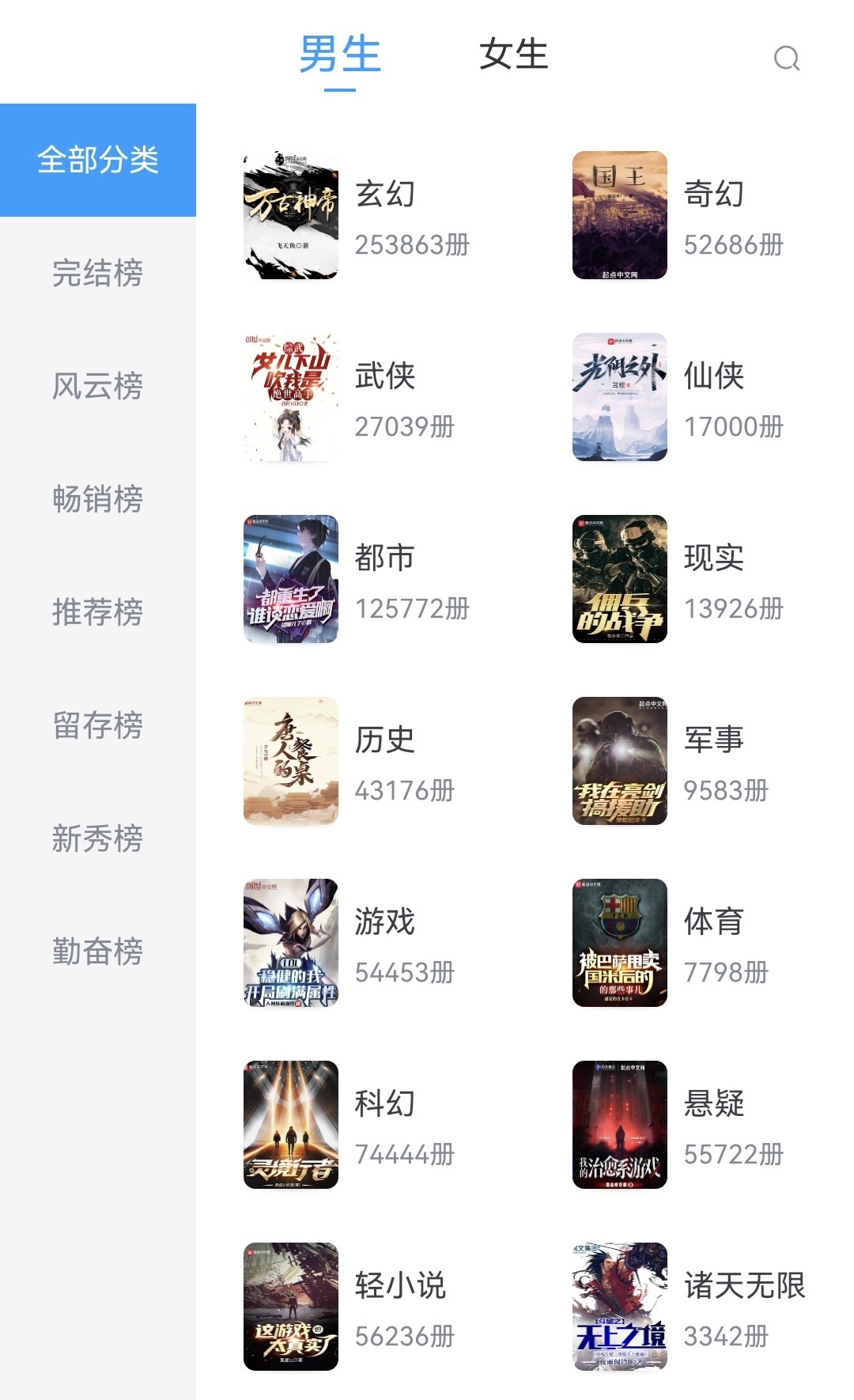Show the 畅销榜 ranking
The height and width of the screenshot is (1400, 854).
pos(97,499)
